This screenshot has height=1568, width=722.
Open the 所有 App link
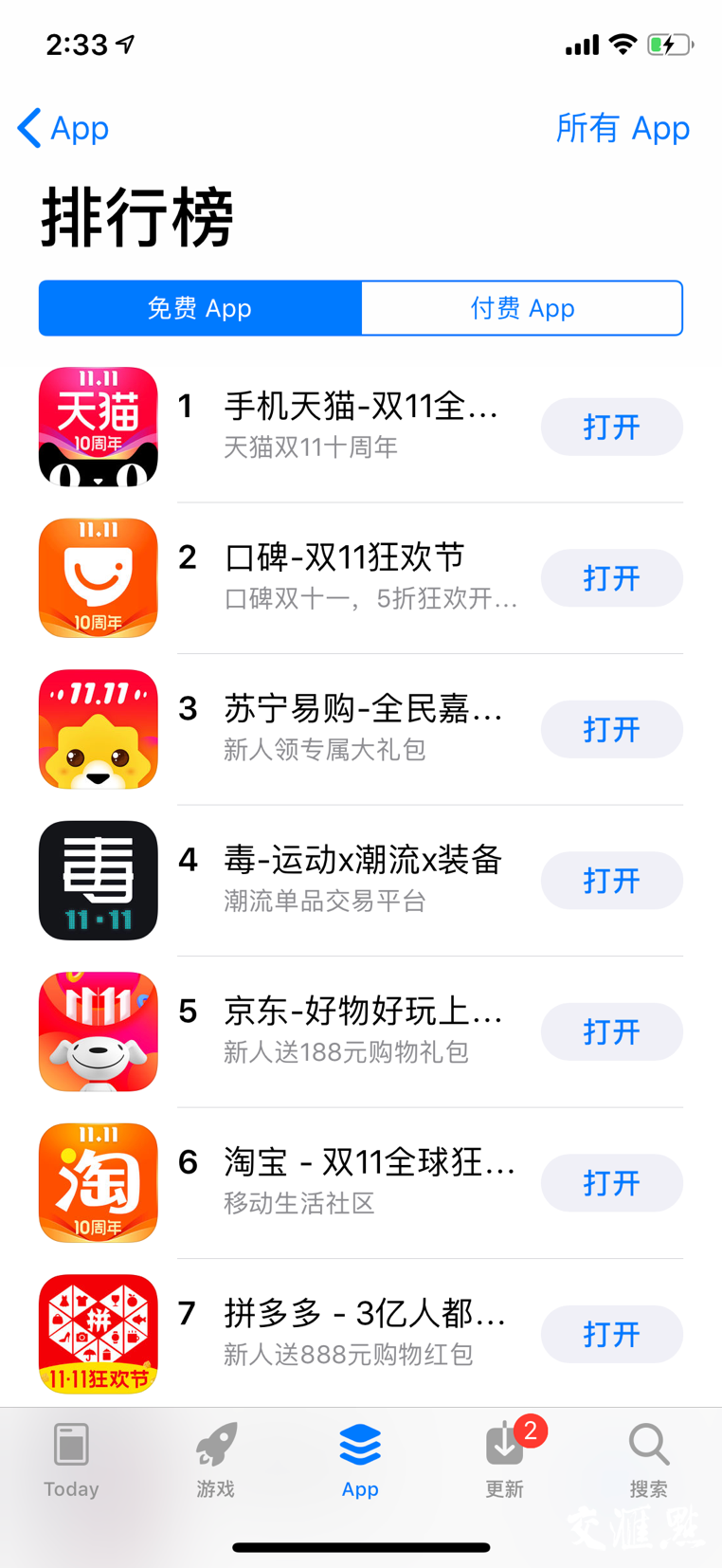coord(623,128)
